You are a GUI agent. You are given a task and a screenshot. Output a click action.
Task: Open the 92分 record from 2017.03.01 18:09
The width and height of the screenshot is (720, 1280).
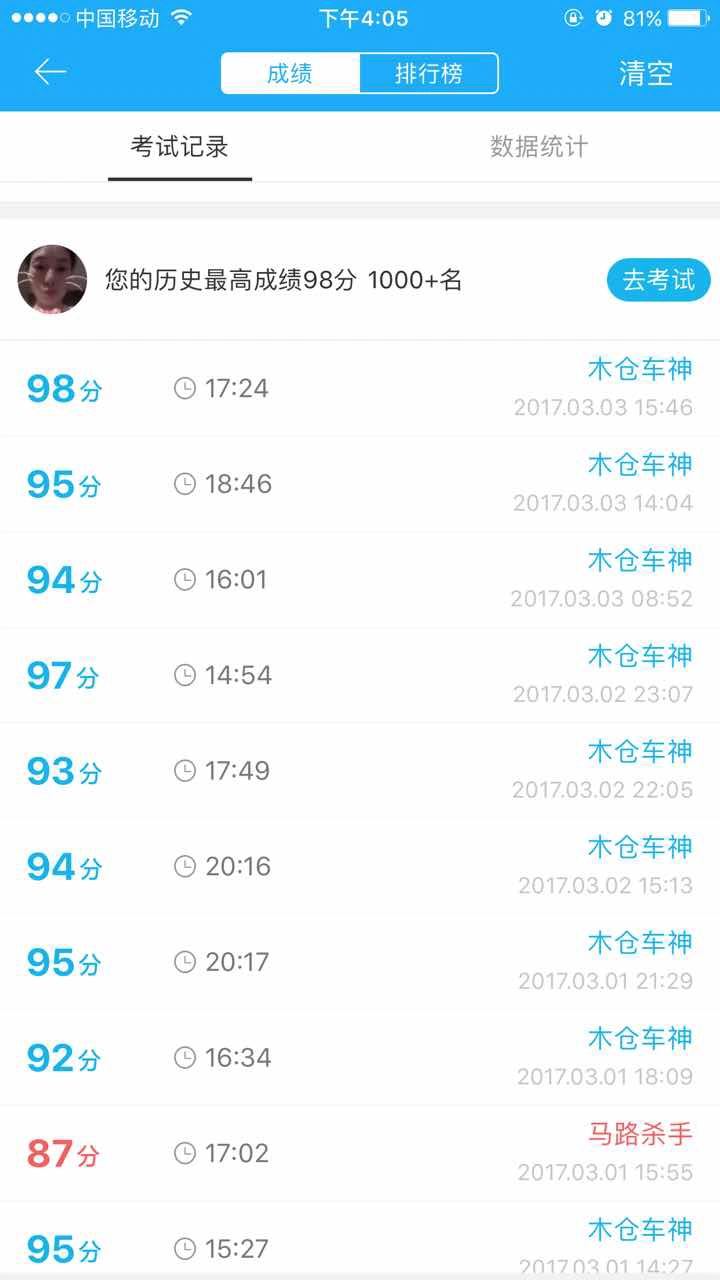[360, 1058]
